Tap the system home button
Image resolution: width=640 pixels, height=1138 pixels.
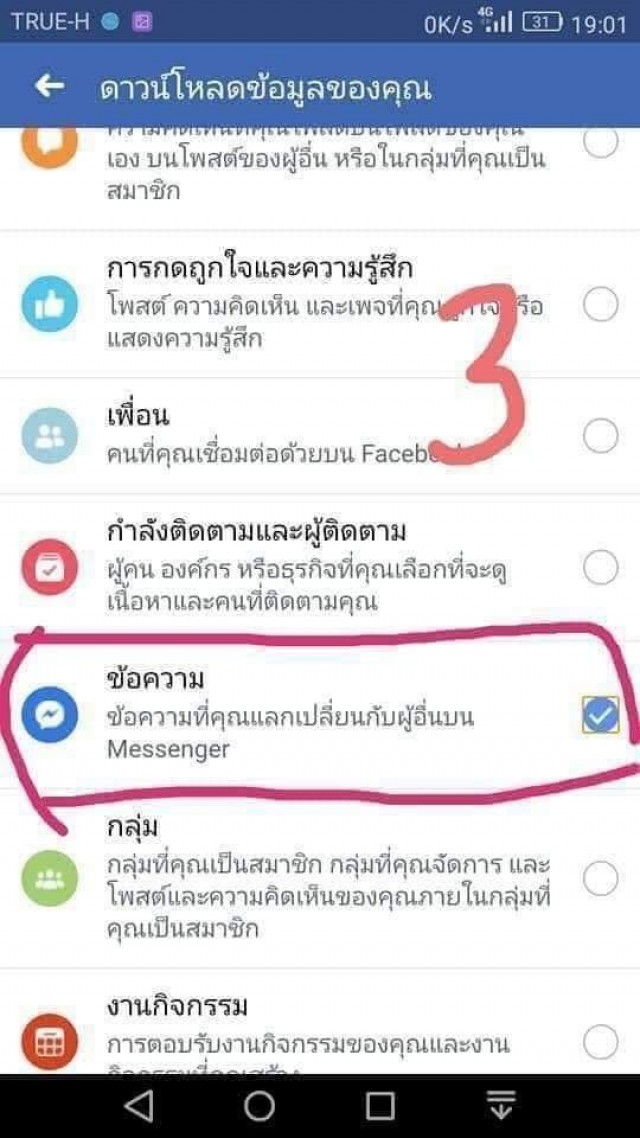click(260, 1105)
